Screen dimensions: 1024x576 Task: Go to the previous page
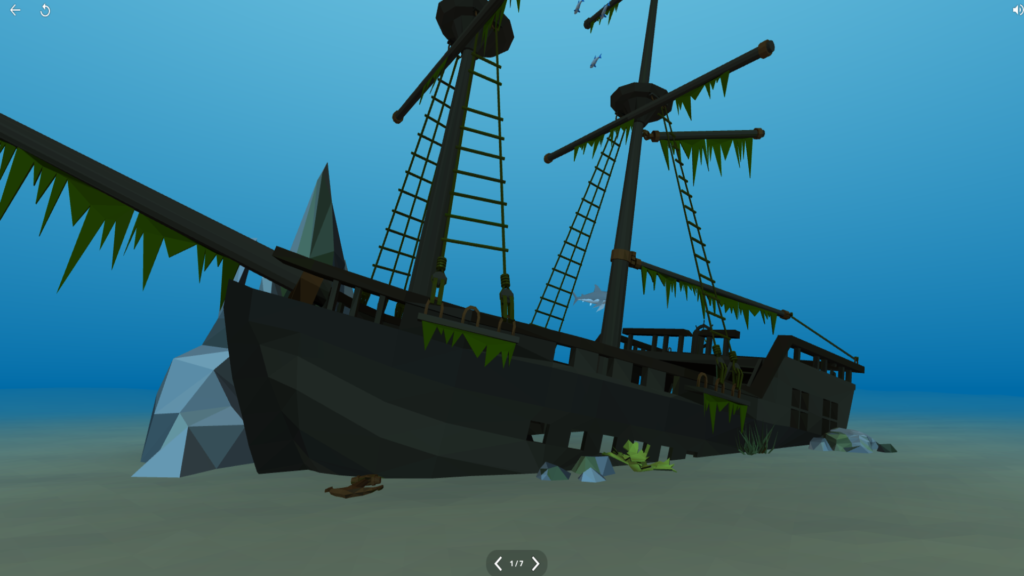pos(498,564)
